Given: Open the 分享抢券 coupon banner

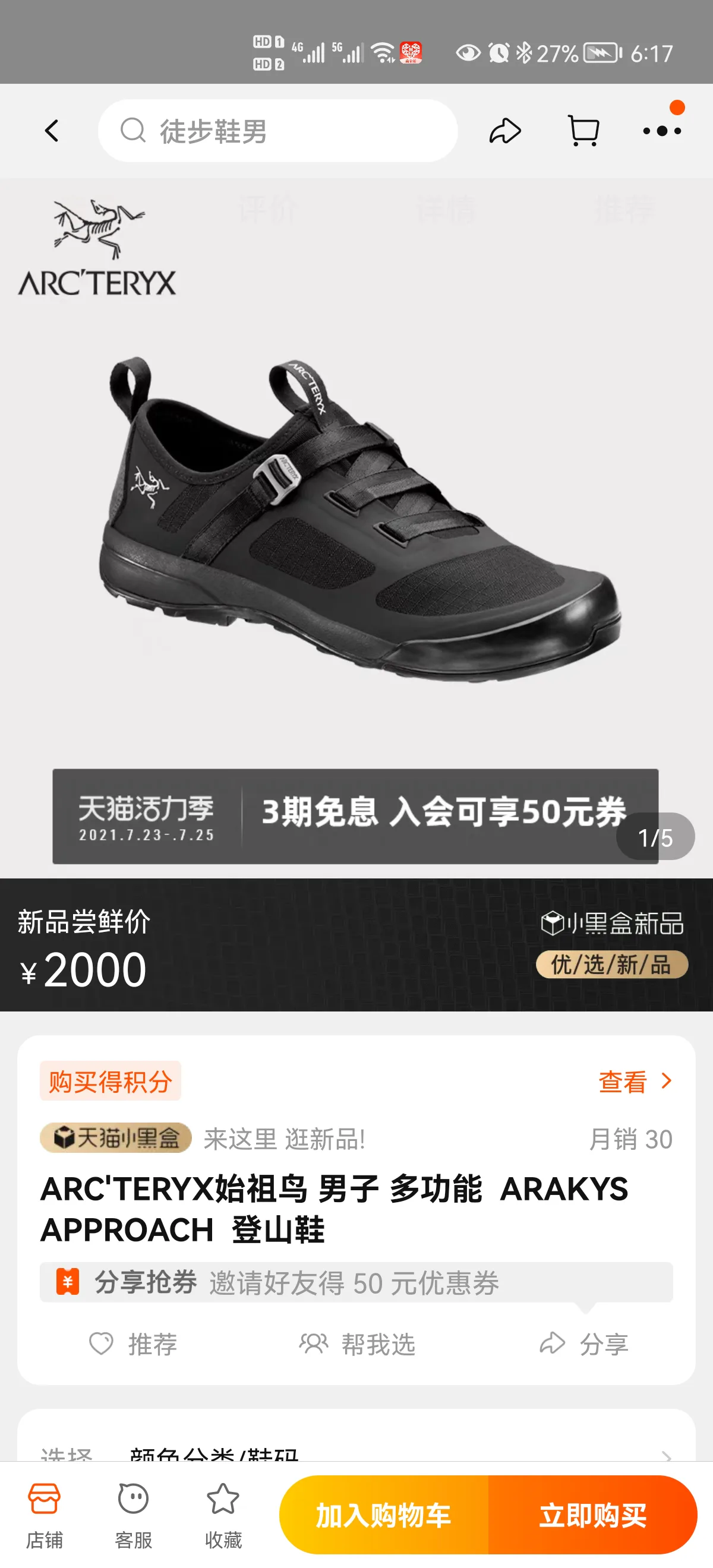Looking at the screenshot, I should coord(356,1282).
